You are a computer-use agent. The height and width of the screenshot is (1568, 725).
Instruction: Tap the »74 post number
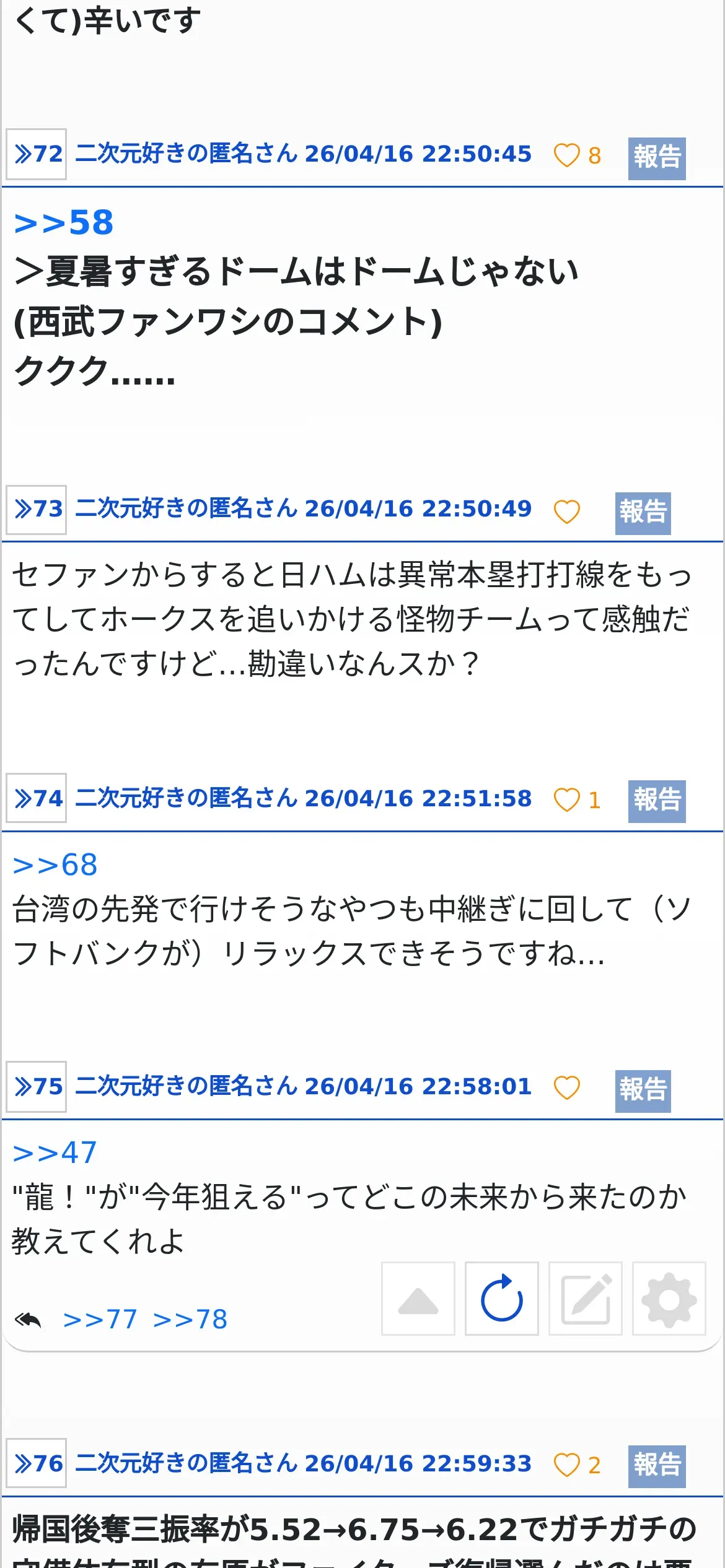(x=37, y=798)
